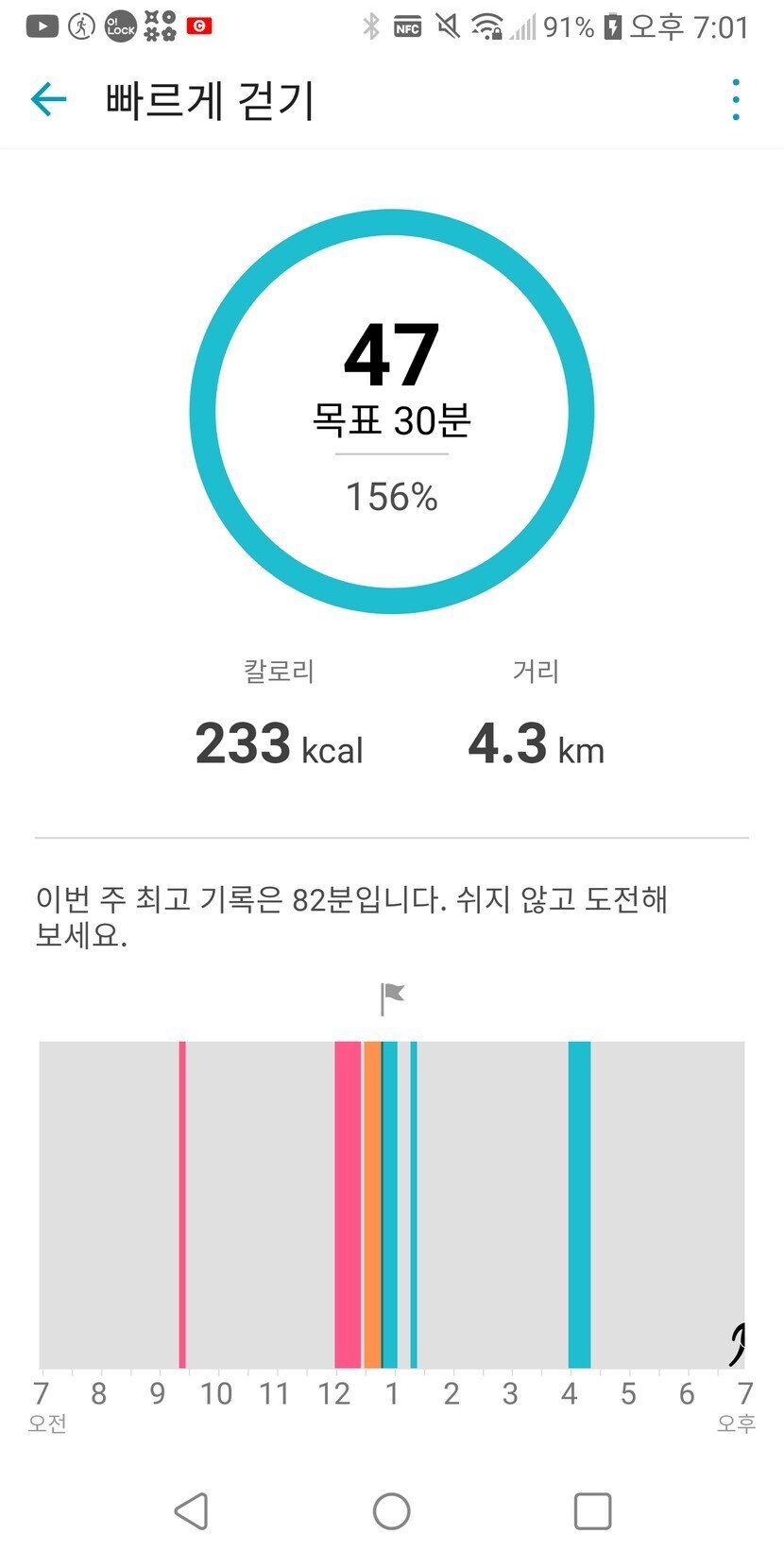Tap the system home button
Image resolution: width=784 pixels, height=1568 pixels.
(391, 1510)
